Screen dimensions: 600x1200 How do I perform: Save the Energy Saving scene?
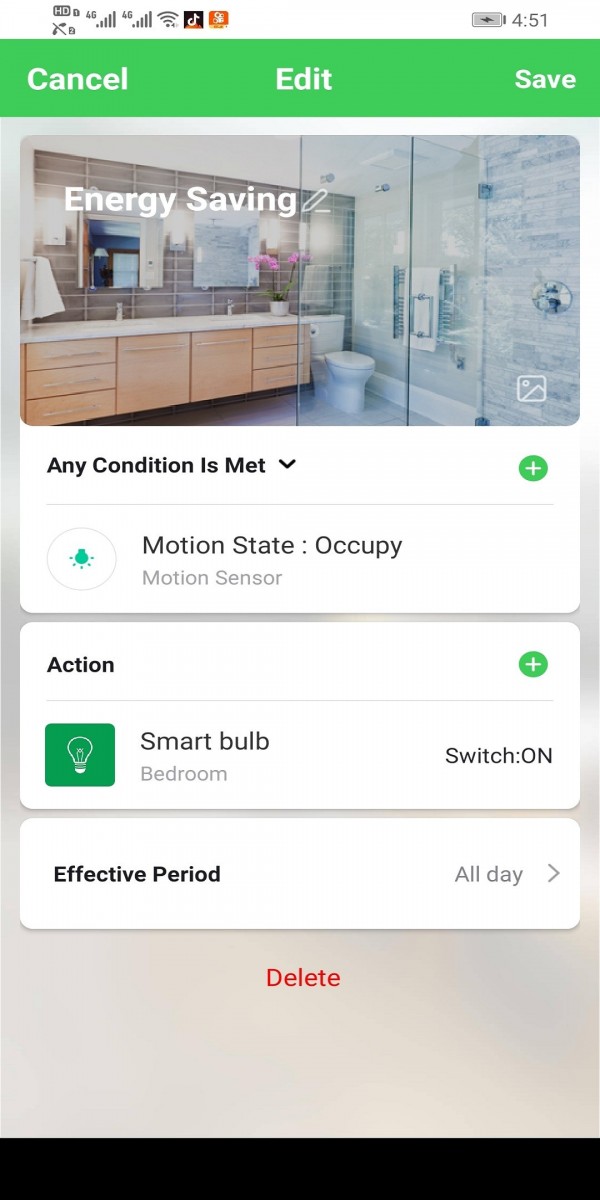[x=545, y=79]
